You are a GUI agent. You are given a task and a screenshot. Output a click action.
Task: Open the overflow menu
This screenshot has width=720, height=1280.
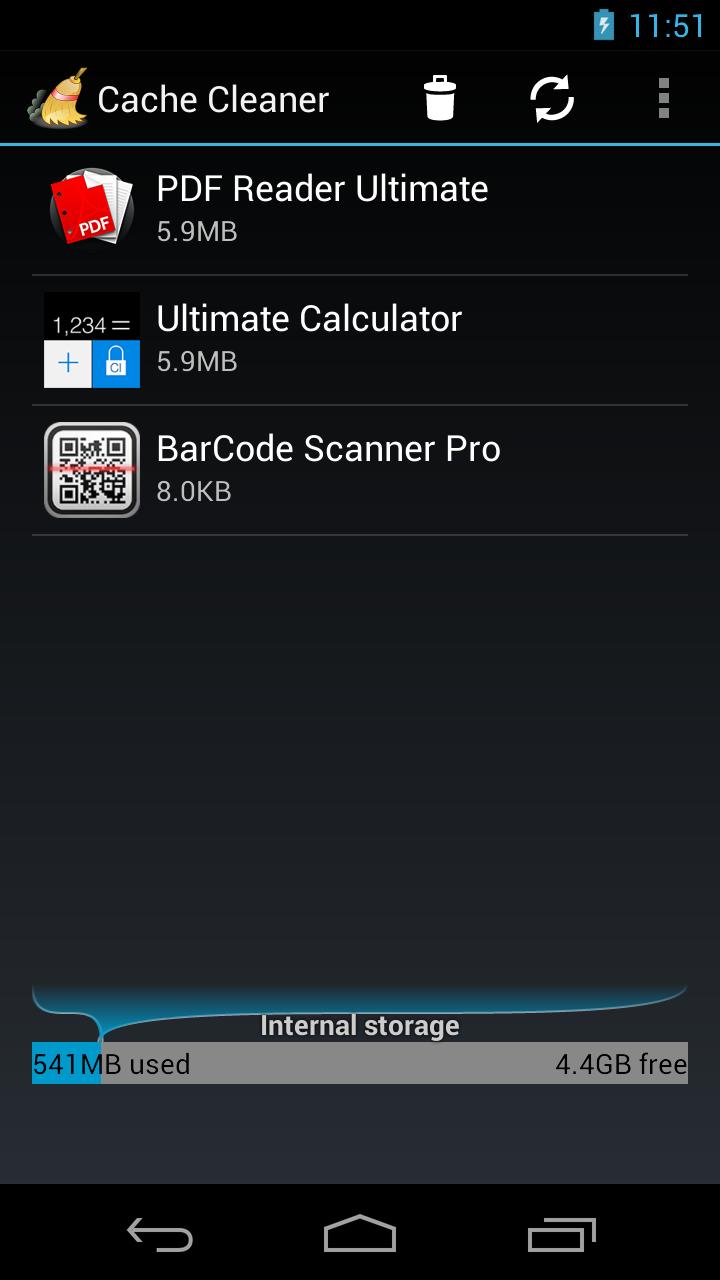tap(663, 97)
